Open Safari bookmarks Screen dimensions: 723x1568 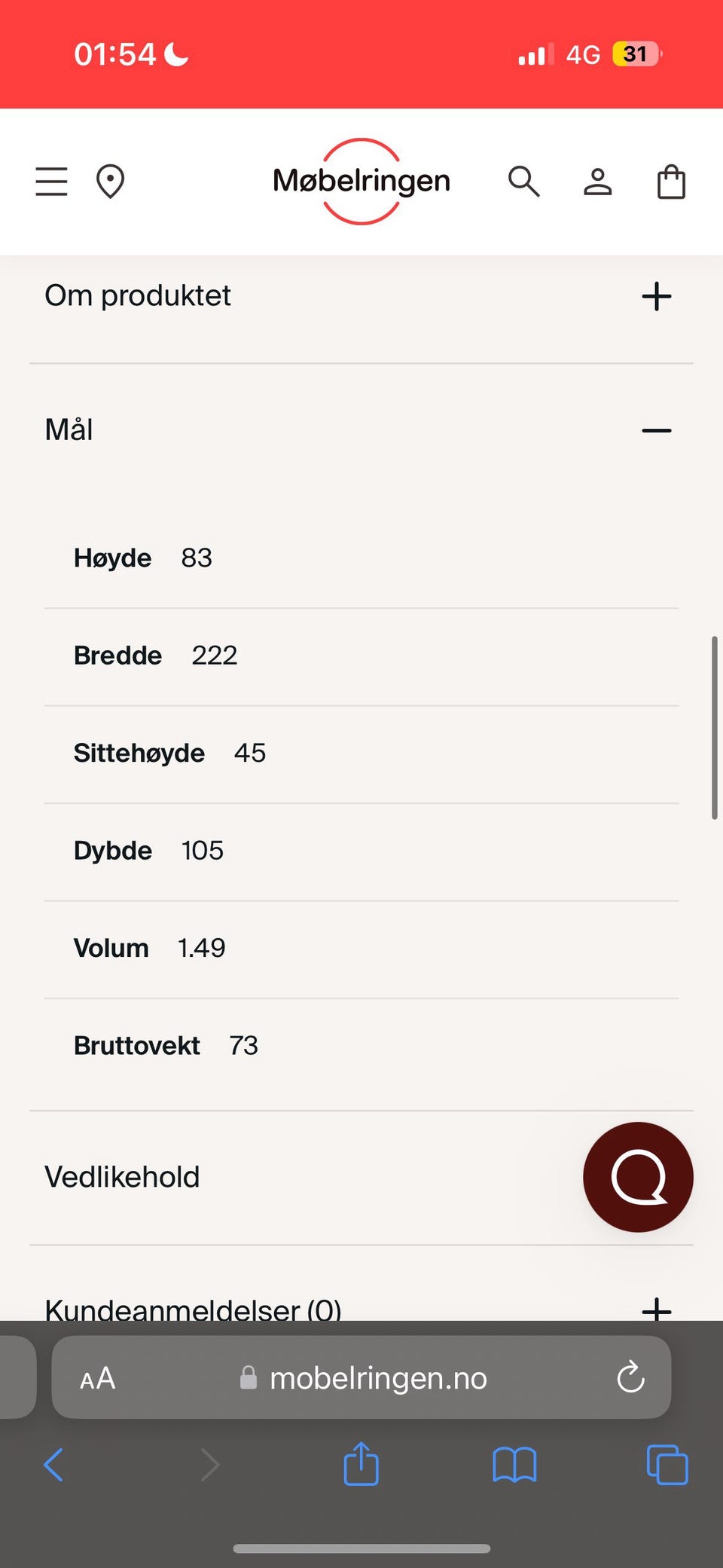click(x=514, y=1466)
